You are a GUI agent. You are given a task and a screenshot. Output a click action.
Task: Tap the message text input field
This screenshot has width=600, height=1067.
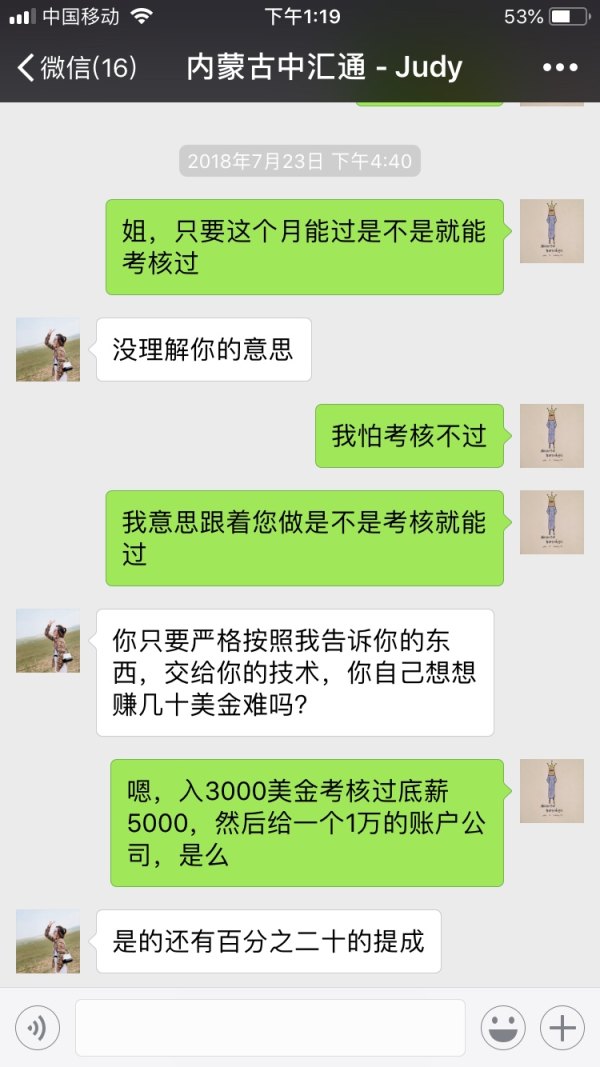(270, 1027)
